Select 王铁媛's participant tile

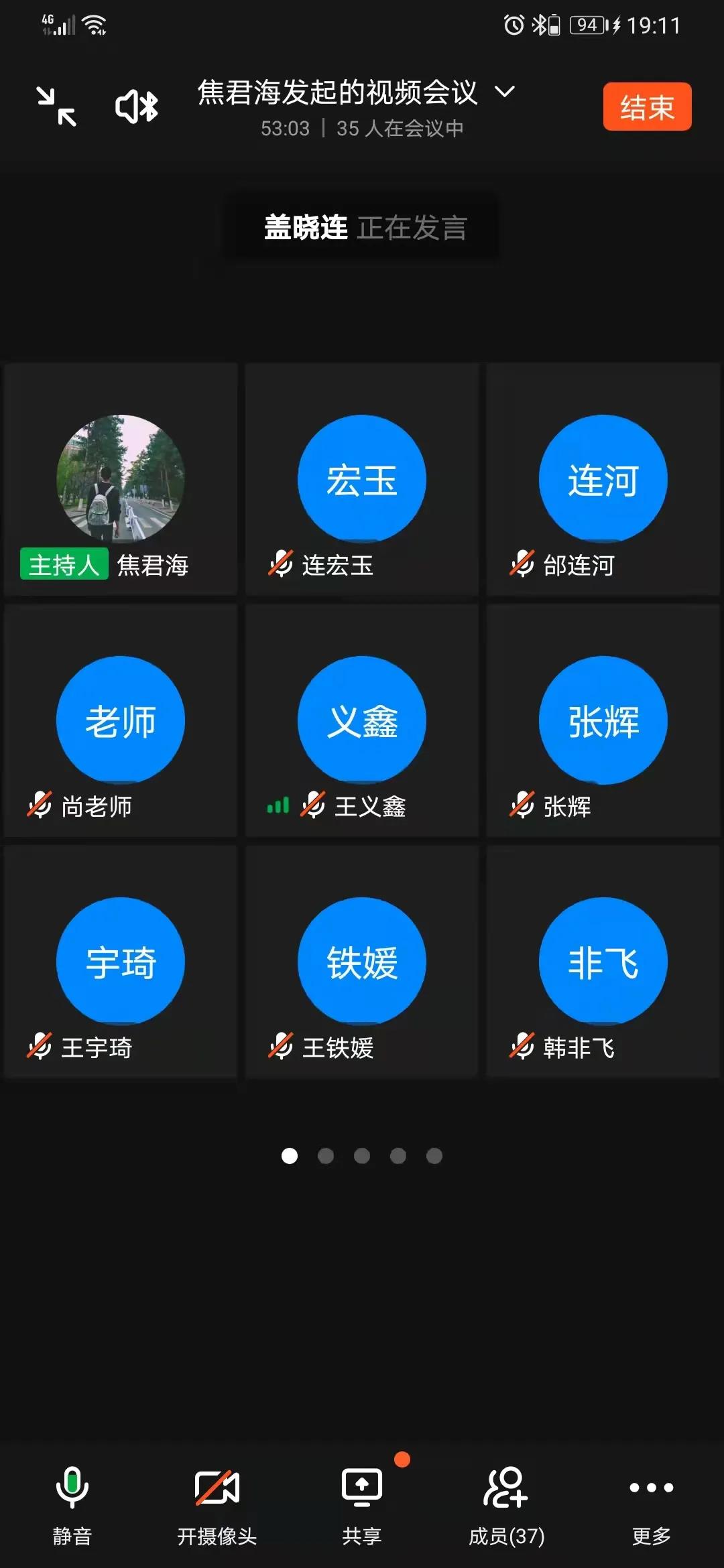[362, 962]
